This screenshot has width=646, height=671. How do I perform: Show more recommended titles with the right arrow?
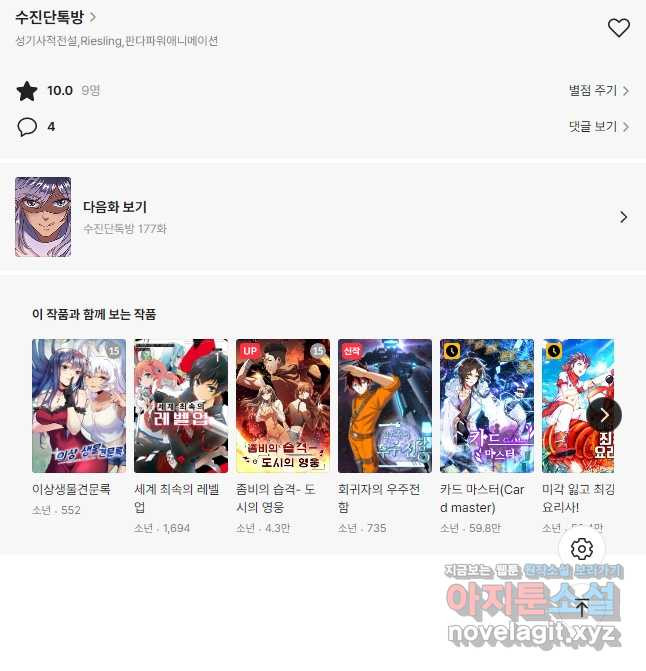[604, 415]
